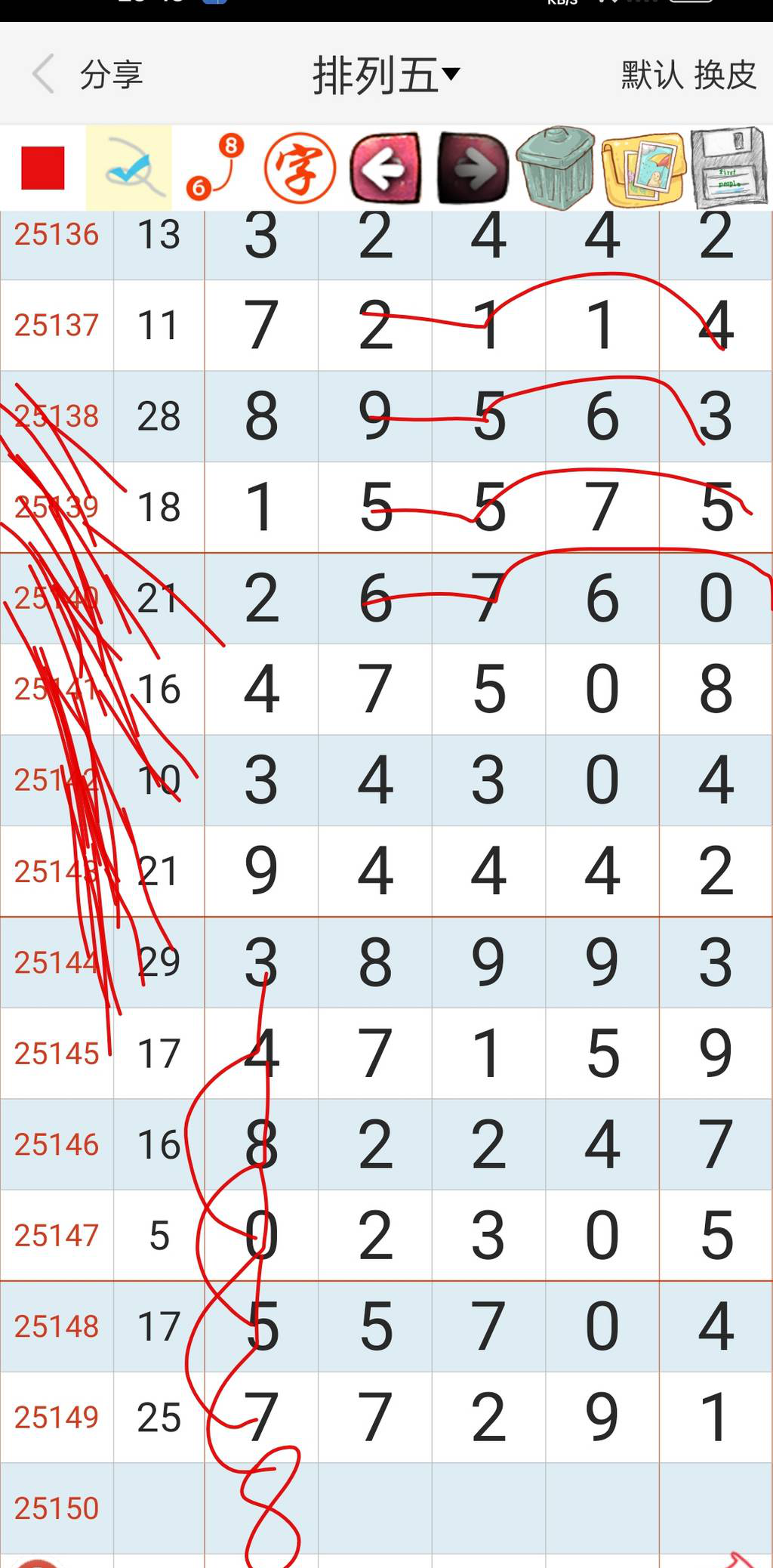Tap the period number 25136

coord(57,234)
